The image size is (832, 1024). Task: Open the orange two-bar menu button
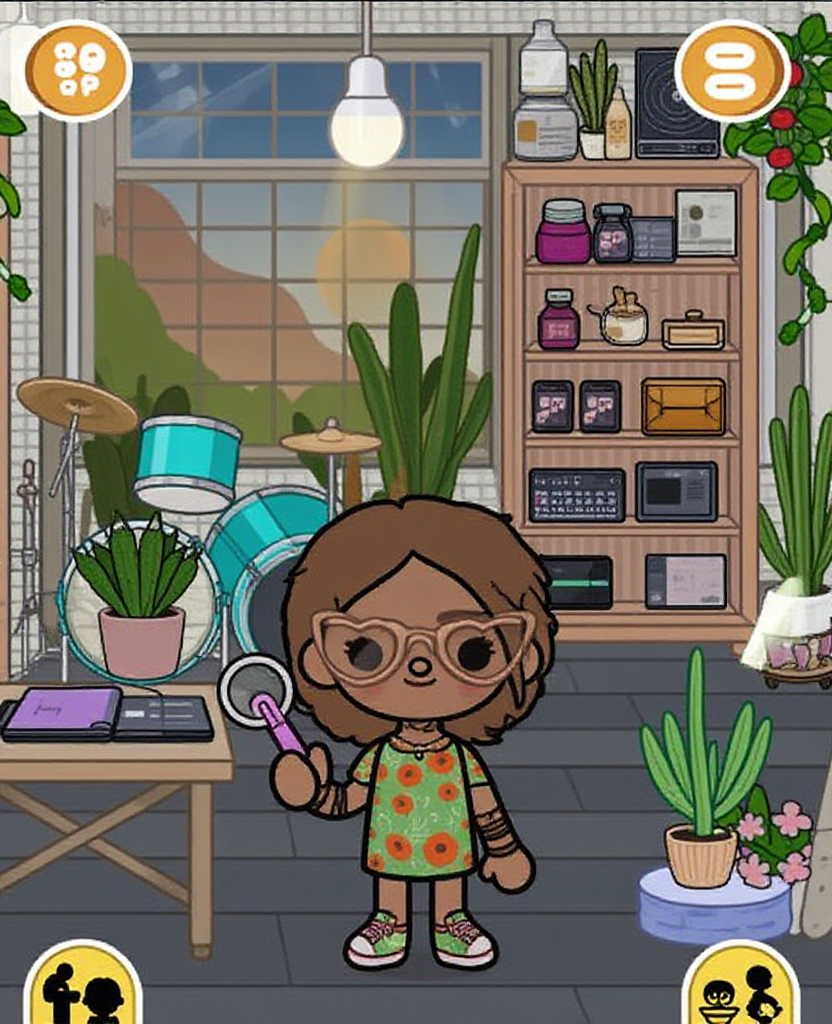pyautogui.click(x=732, y=70)
